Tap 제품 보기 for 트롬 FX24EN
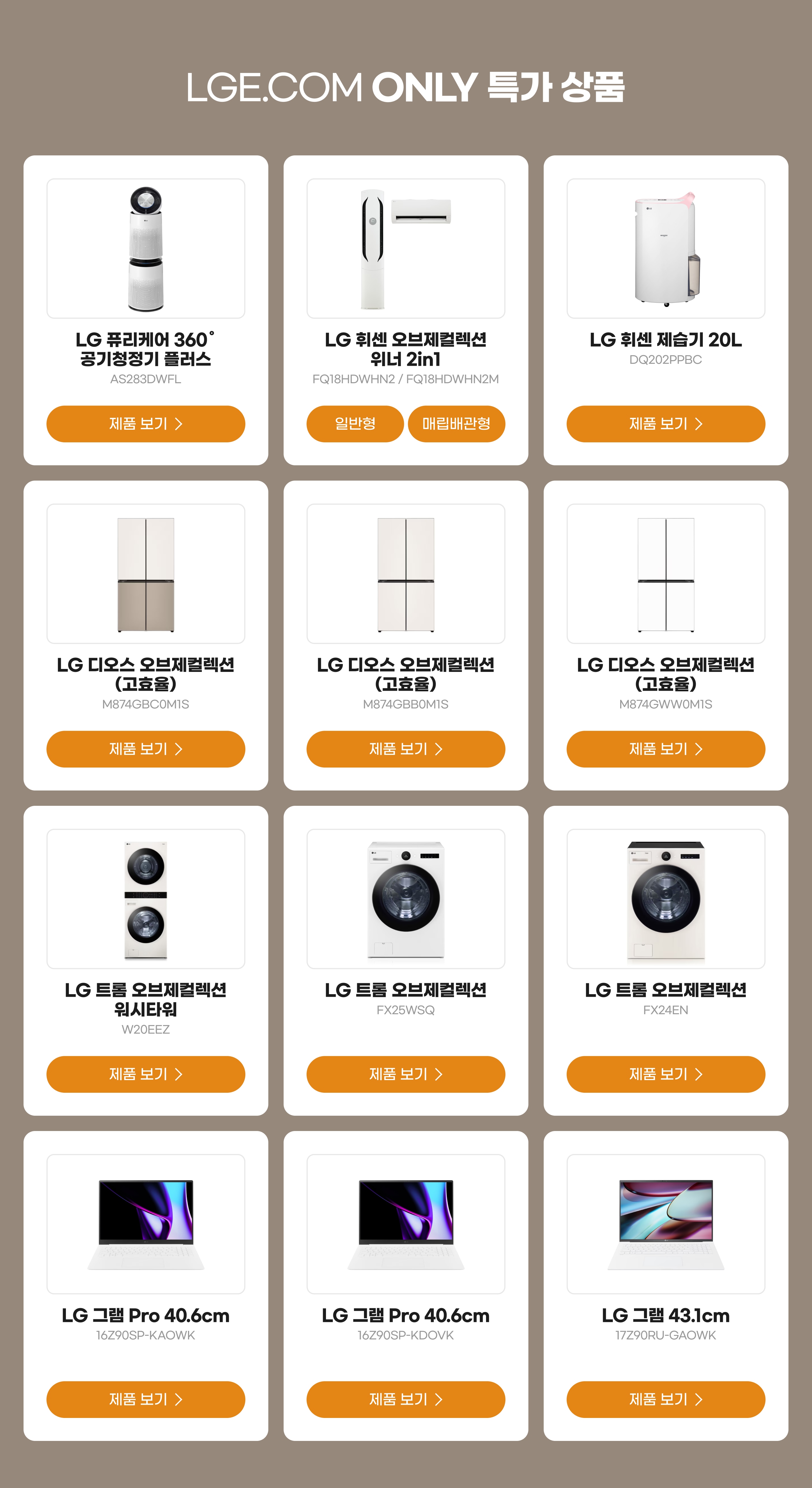This screenshot has width=812, height=1488. point(665,1075)
